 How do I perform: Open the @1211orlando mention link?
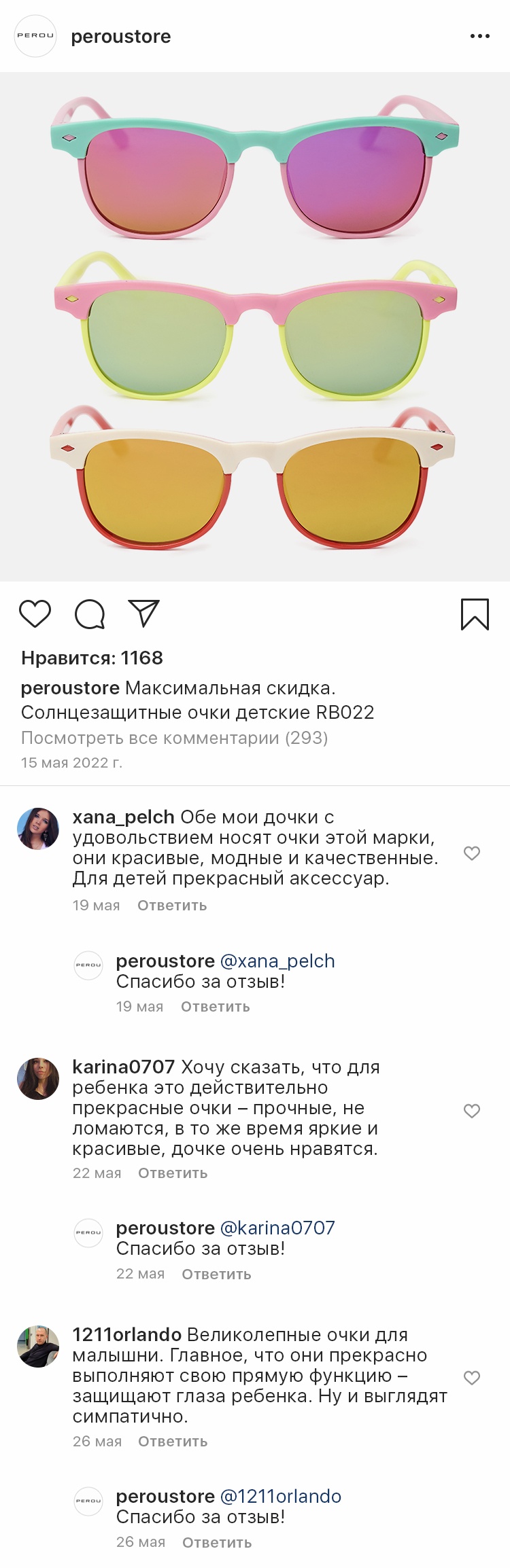(281, 1497)
